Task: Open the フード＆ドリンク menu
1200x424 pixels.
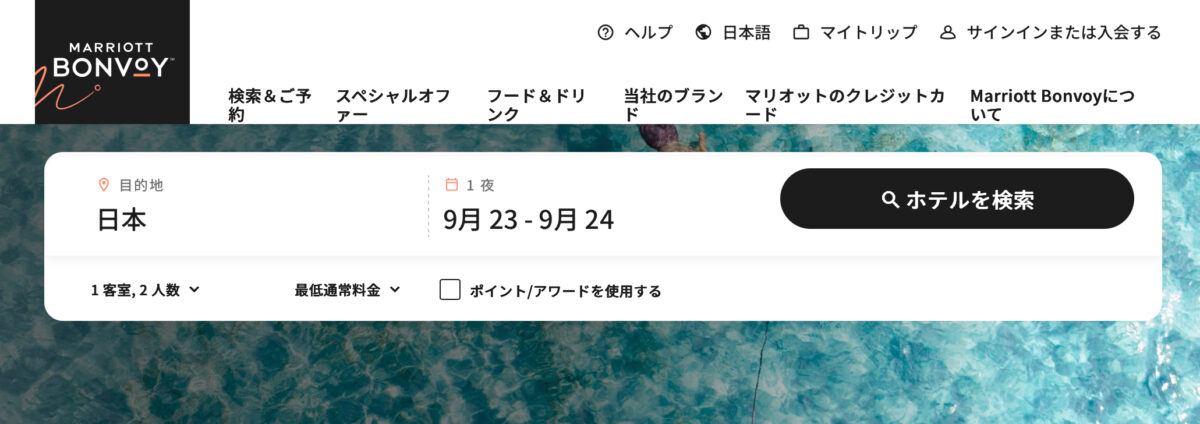Action: pyautogui.click(x=537, y=105)
